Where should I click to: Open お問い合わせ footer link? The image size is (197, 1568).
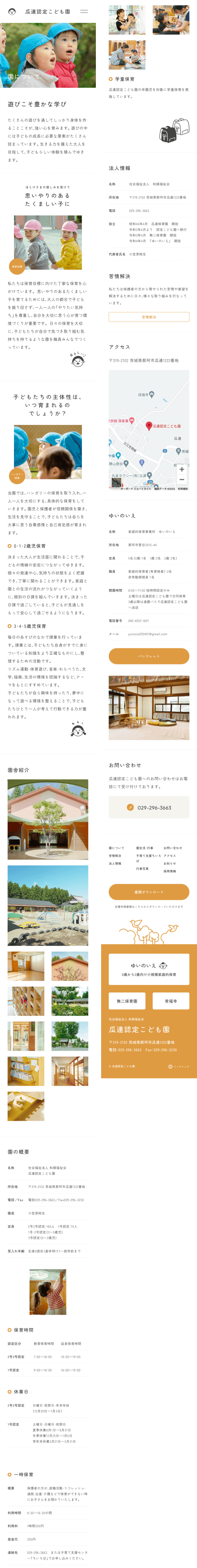click(x=173, y=848)
